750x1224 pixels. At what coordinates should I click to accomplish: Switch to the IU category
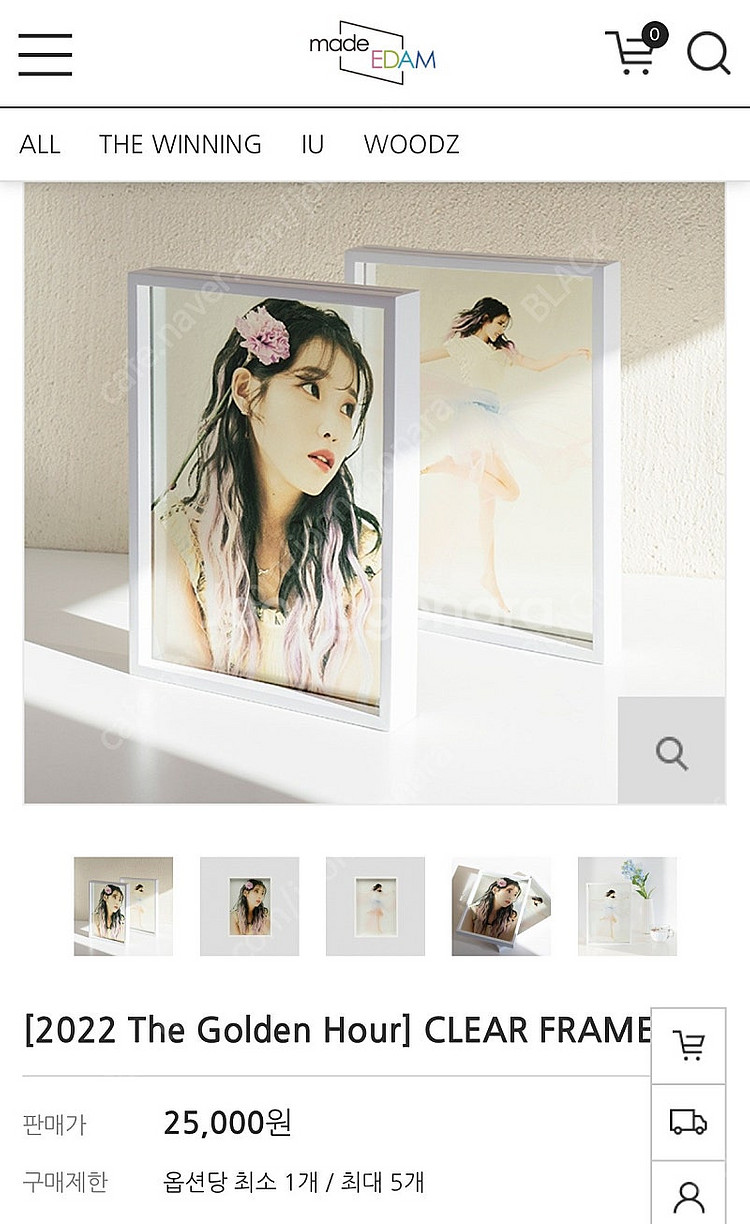(313, 144)
